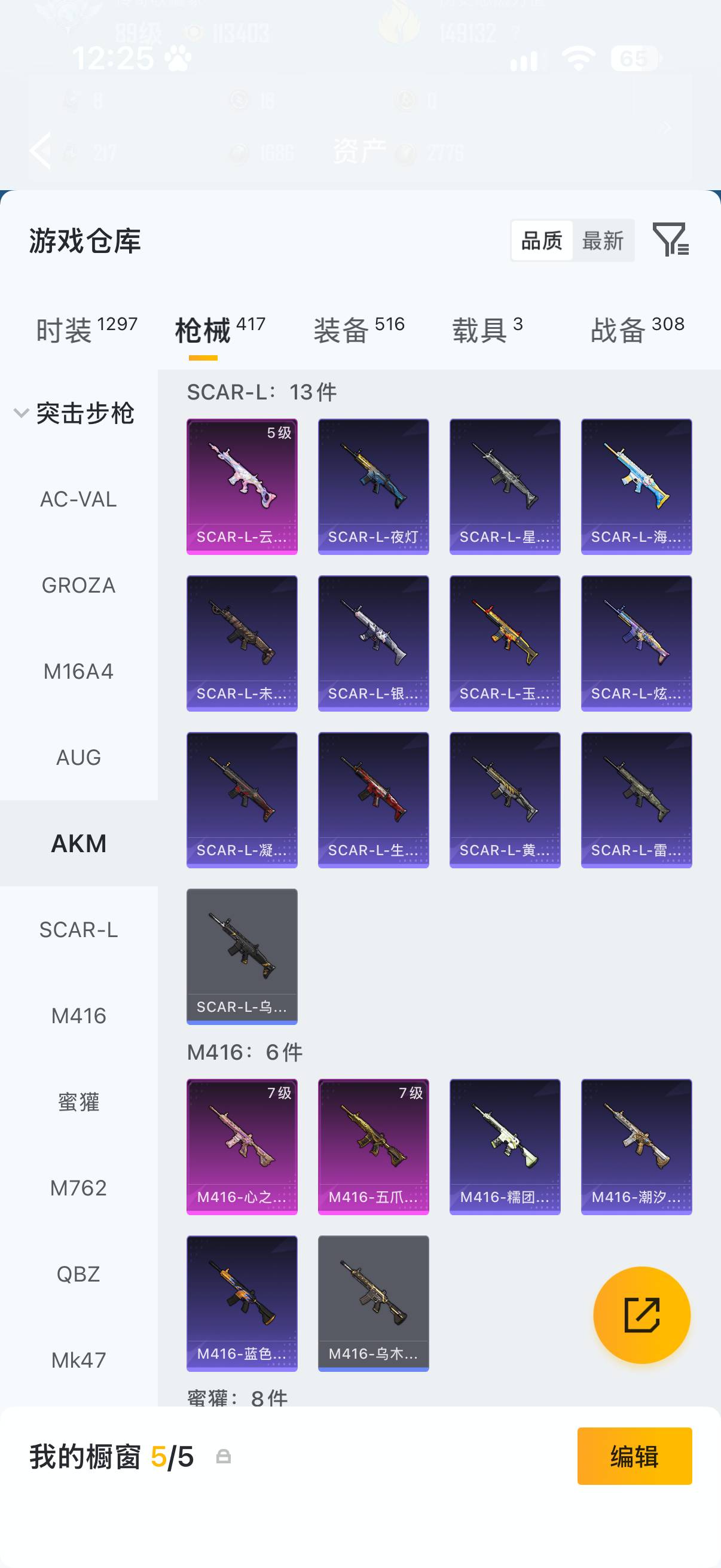Viewport: 721px width, 1568px height.
Task: Select Mk47 in the side list
Action: coord(78,1360)
